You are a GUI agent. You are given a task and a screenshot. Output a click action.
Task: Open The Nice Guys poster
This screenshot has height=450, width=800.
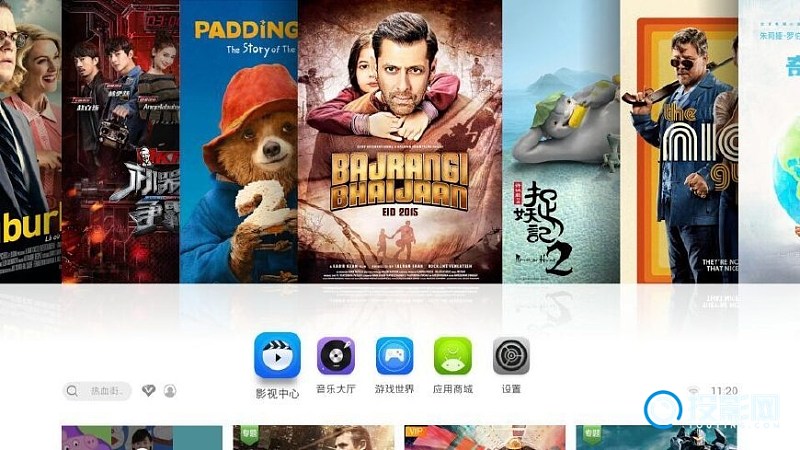coord(678,150)
